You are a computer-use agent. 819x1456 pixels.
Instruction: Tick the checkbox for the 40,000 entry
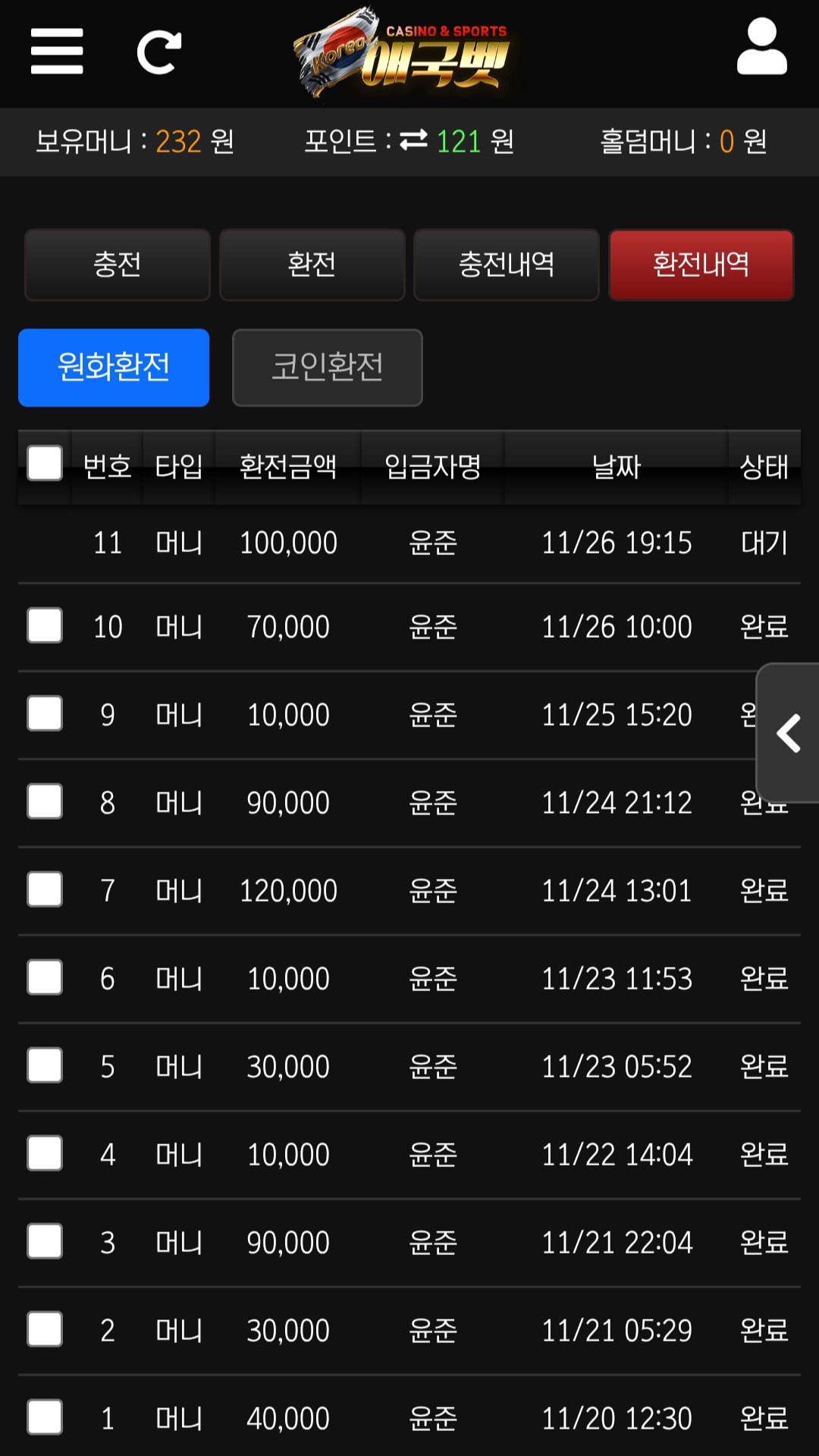tap(45, 1417)
